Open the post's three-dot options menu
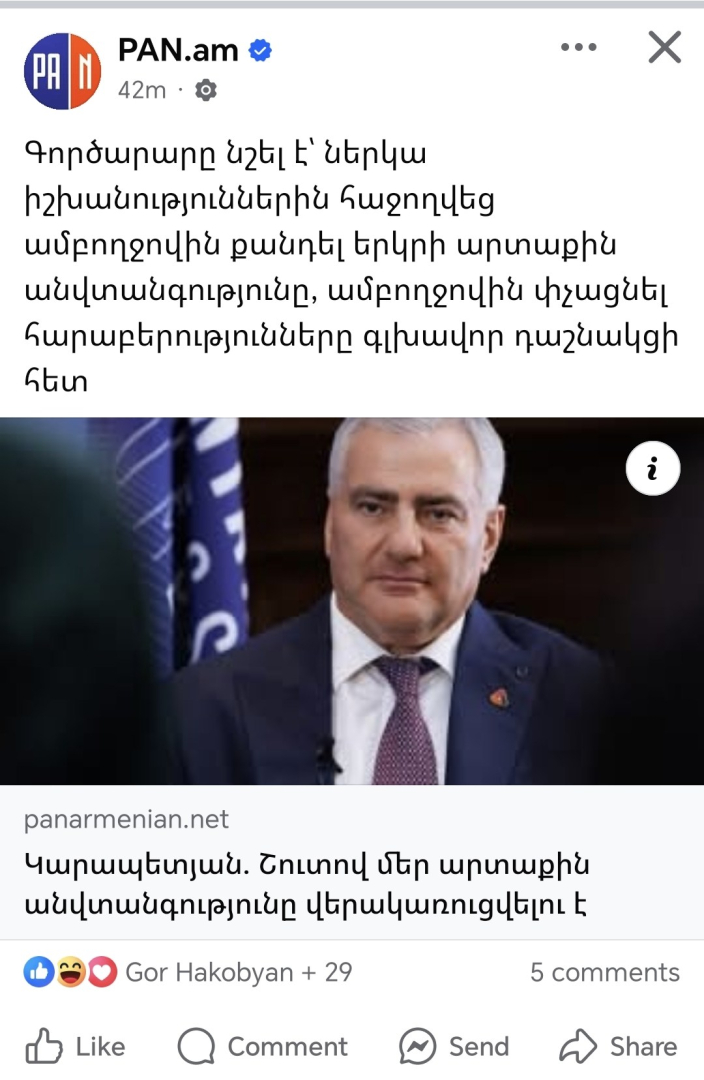Image resolution: width=704 pixels, height=1080 pixels. pyautogui.click(x=578, y=48)
